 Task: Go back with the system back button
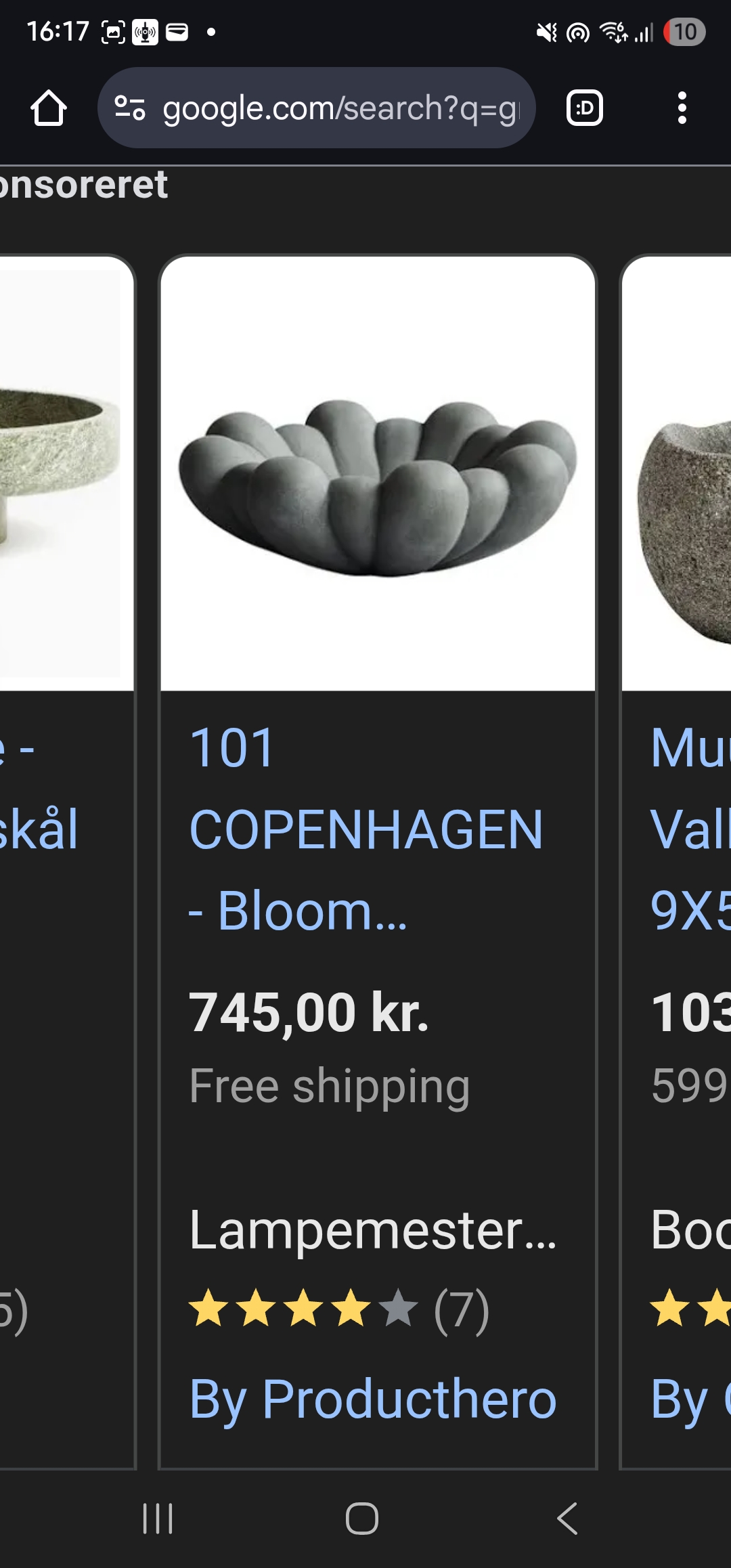click(567, 1519)
